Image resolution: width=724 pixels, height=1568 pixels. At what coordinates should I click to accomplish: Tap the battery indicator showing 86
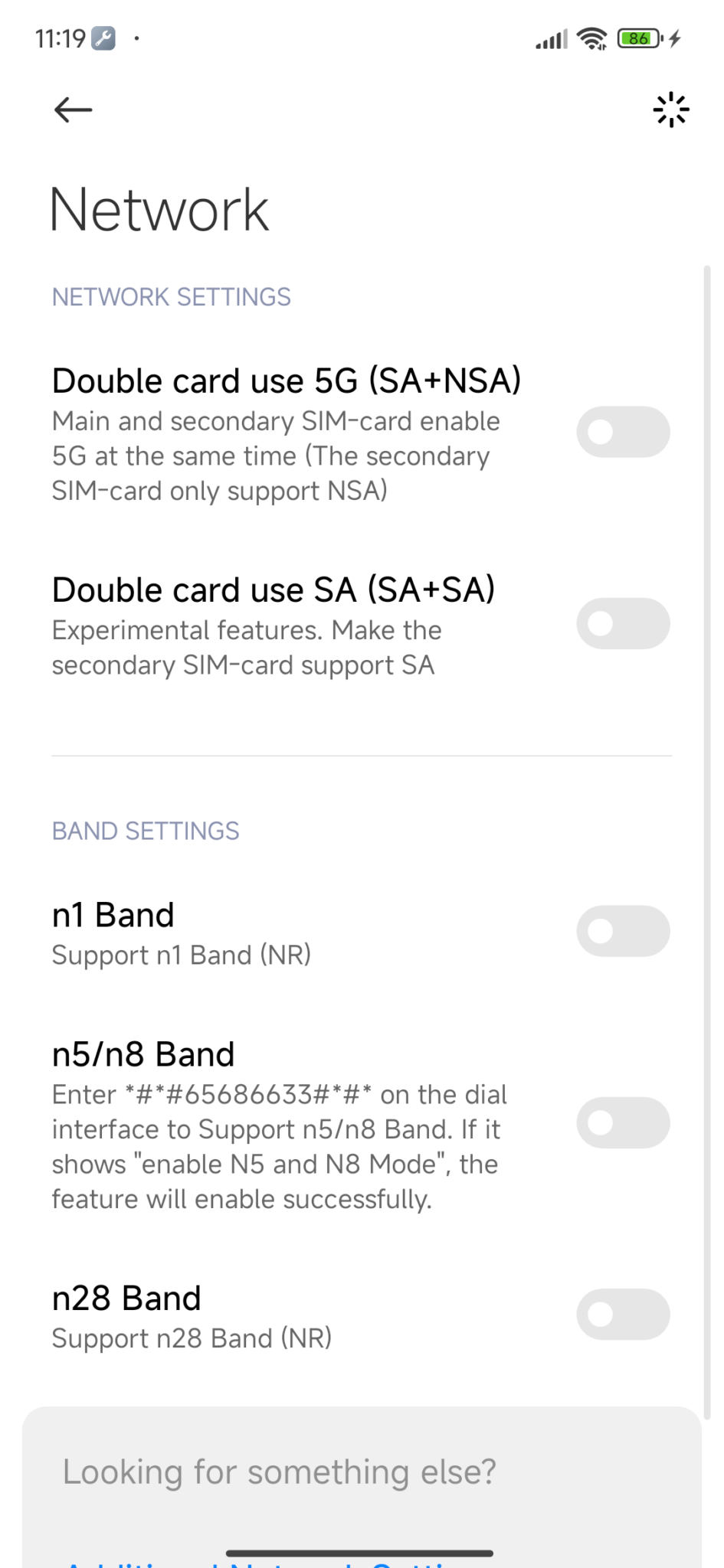(x=638, y=38)
